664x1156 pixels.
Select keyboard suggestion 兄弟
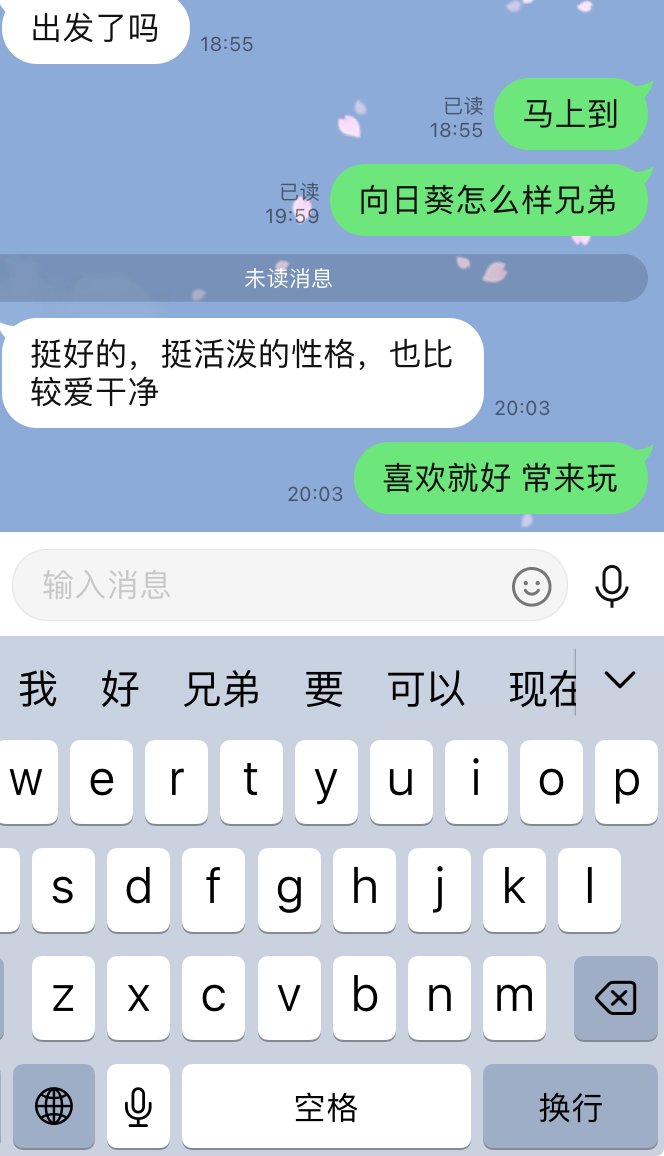pyautogui.click(x=221, y=689)
